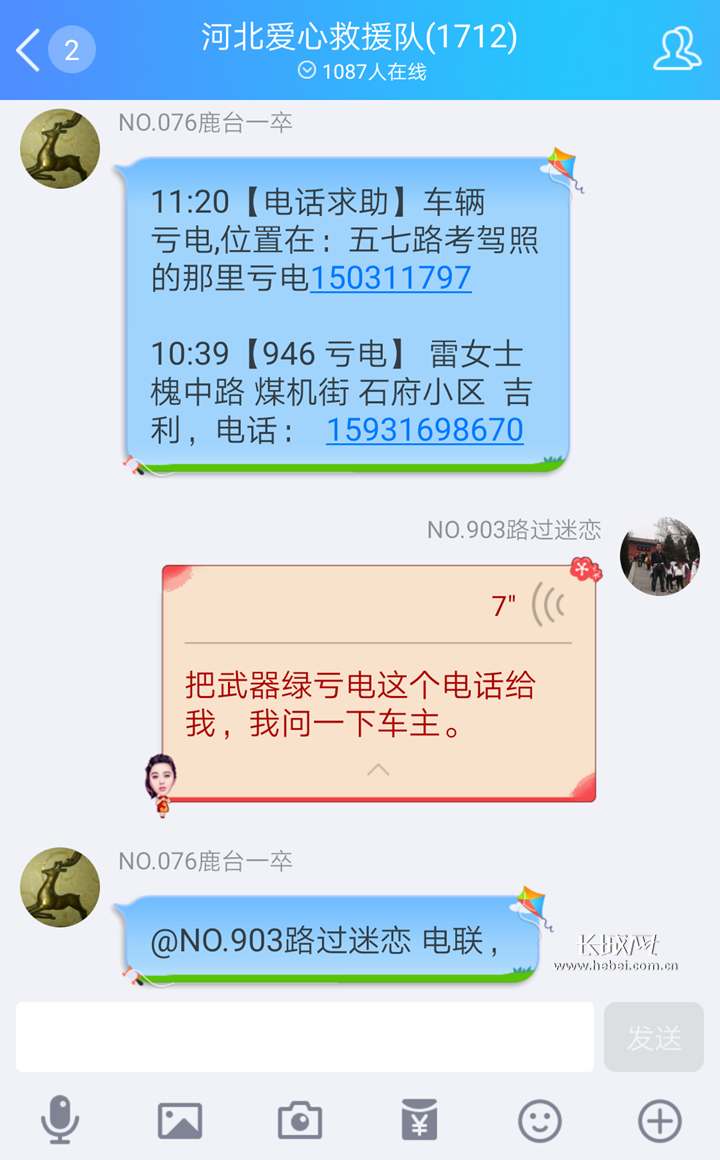Open the photo gallery picker
Image resolution: width=720 pixels, height=1160 pixels.
click(180, 1120)
